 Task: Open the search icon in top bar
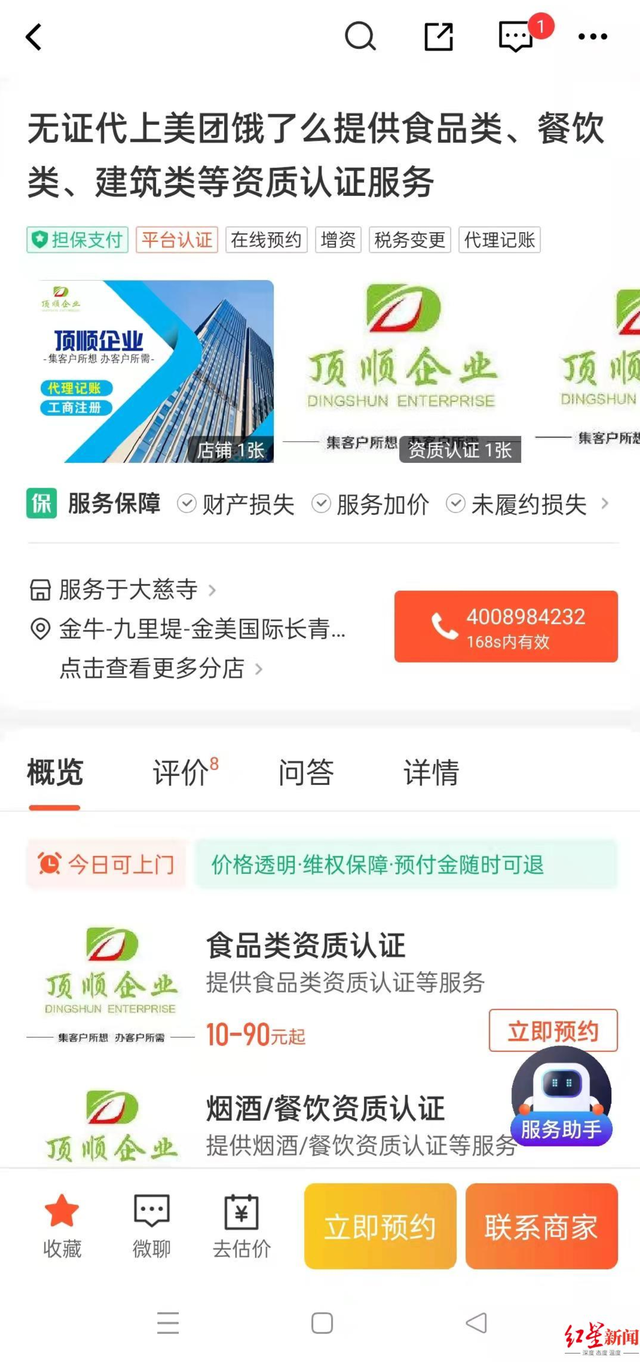(360, 37)
